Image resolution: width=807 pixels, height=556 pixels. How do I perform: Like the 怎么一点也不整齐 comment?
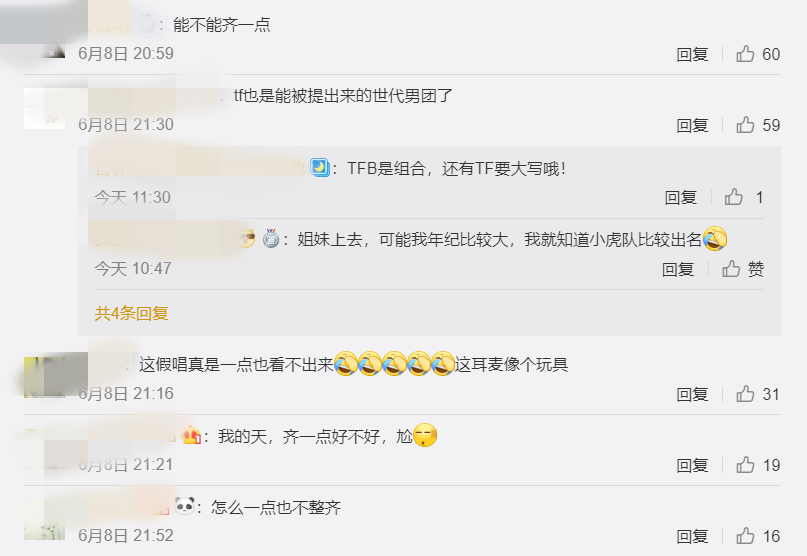(x=746, y=536)
